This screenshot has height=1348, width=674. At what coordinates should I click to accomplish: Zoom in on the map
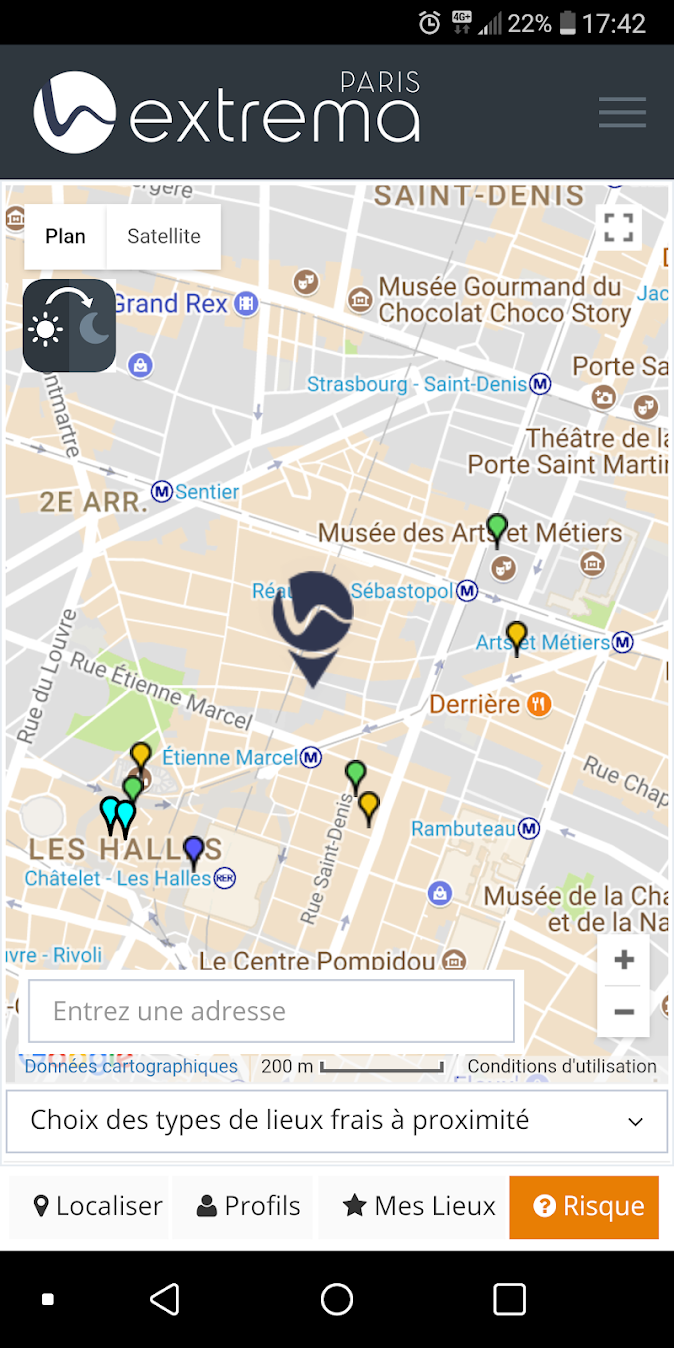pos(624,961)
